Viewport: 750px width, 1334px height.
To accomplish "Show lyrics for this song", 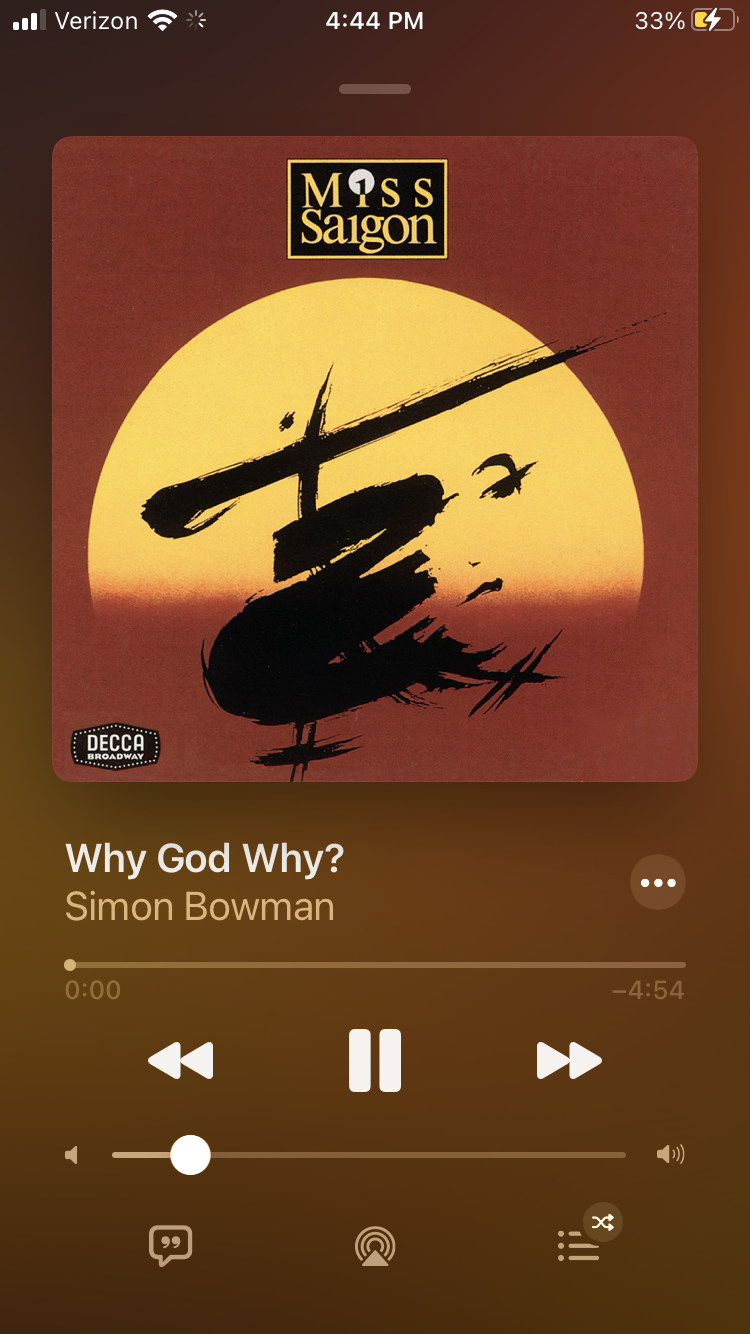I will (x=170, y=1246).
